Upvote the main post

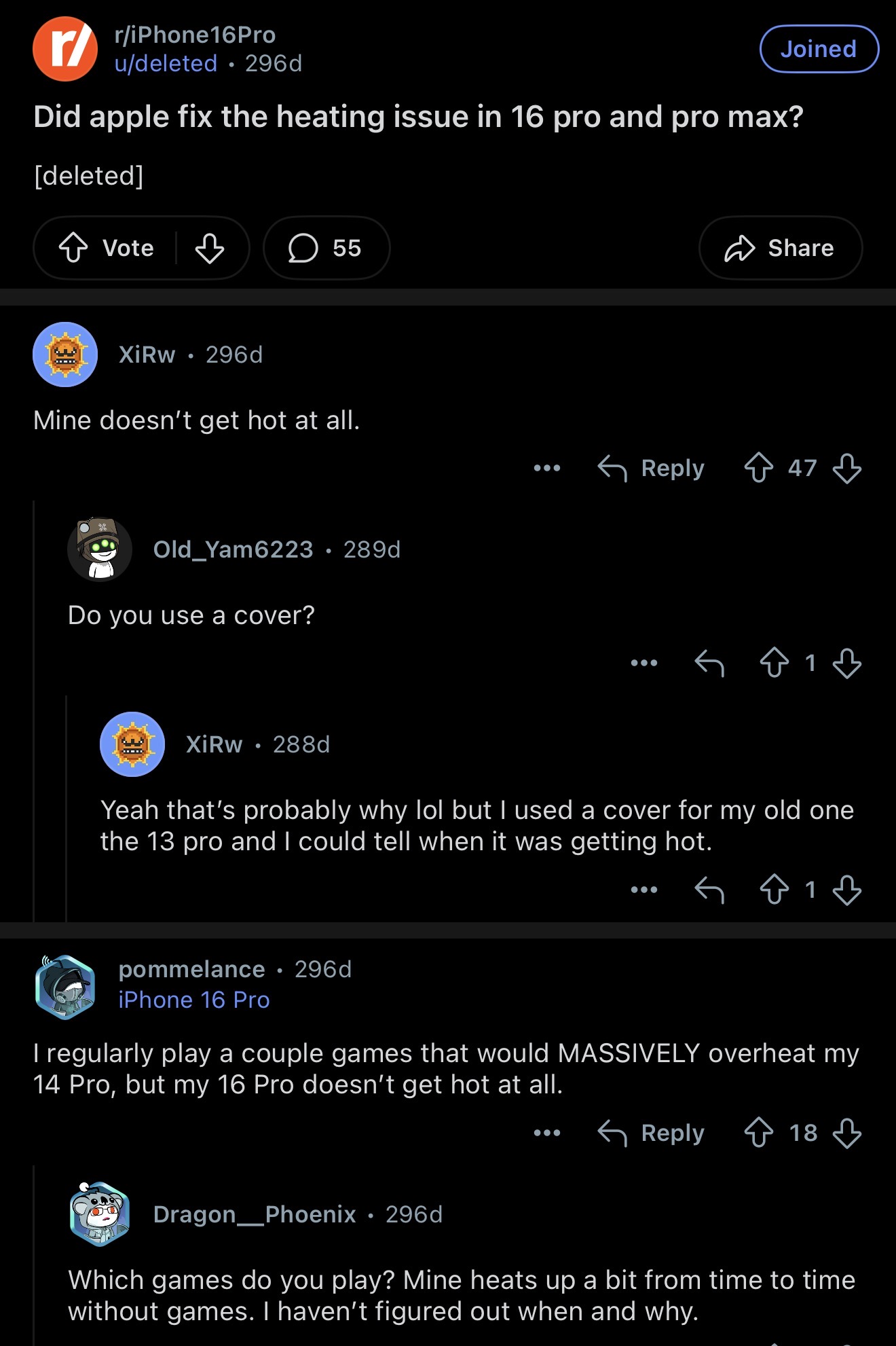(73, 248)
